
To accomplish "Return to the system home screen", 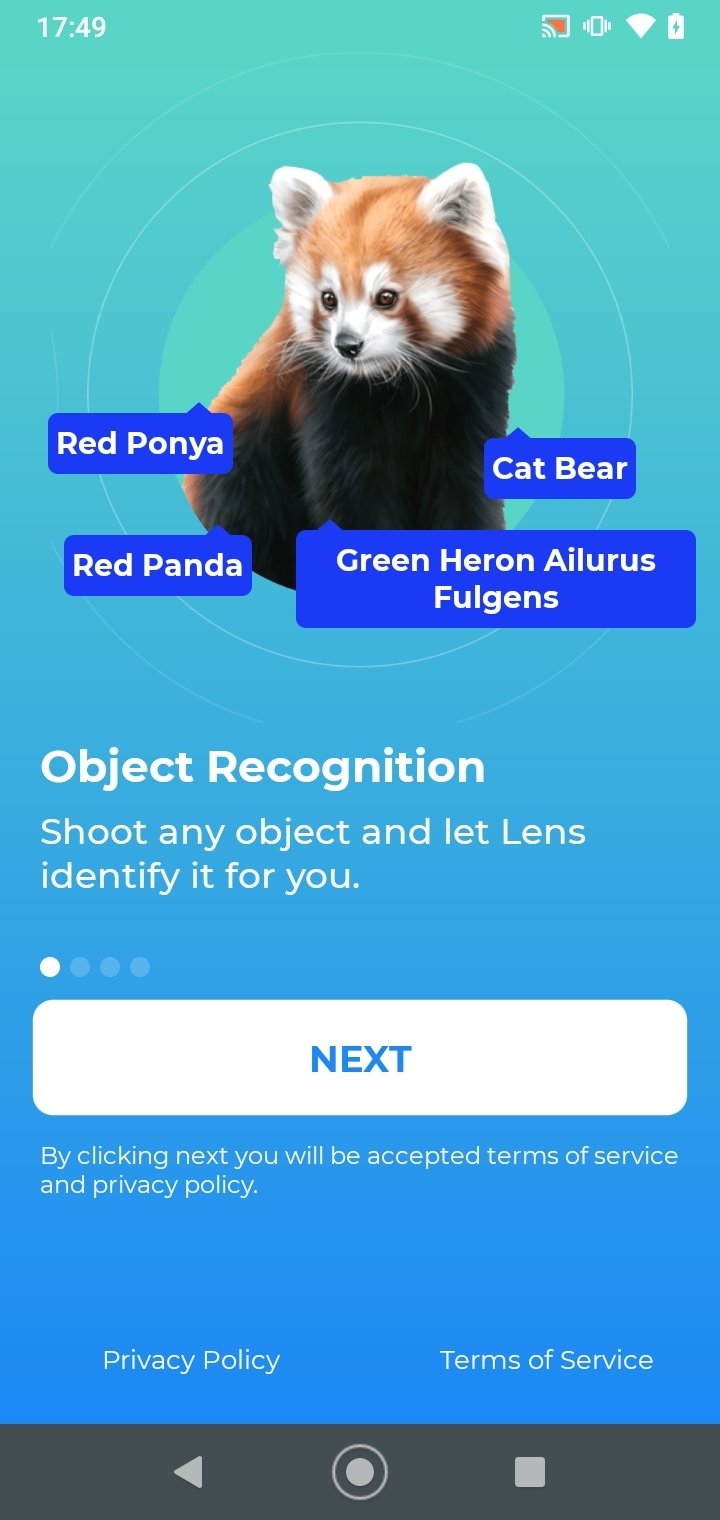I will point(360,1472).
